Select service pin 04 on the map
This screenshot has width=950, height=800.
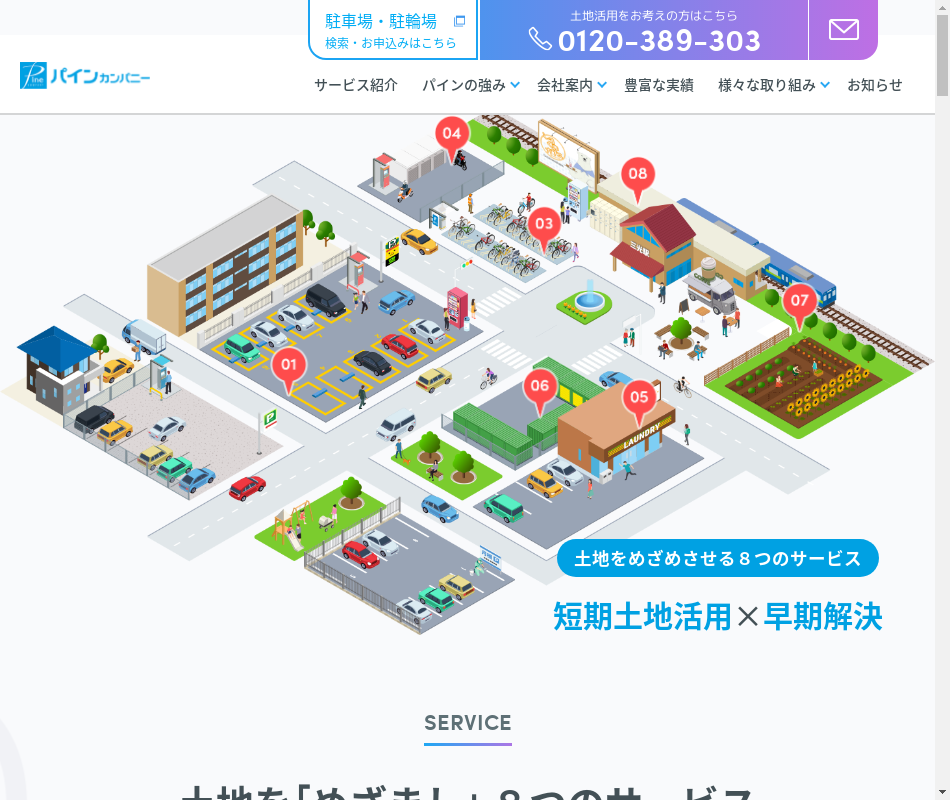pos(452,134)
